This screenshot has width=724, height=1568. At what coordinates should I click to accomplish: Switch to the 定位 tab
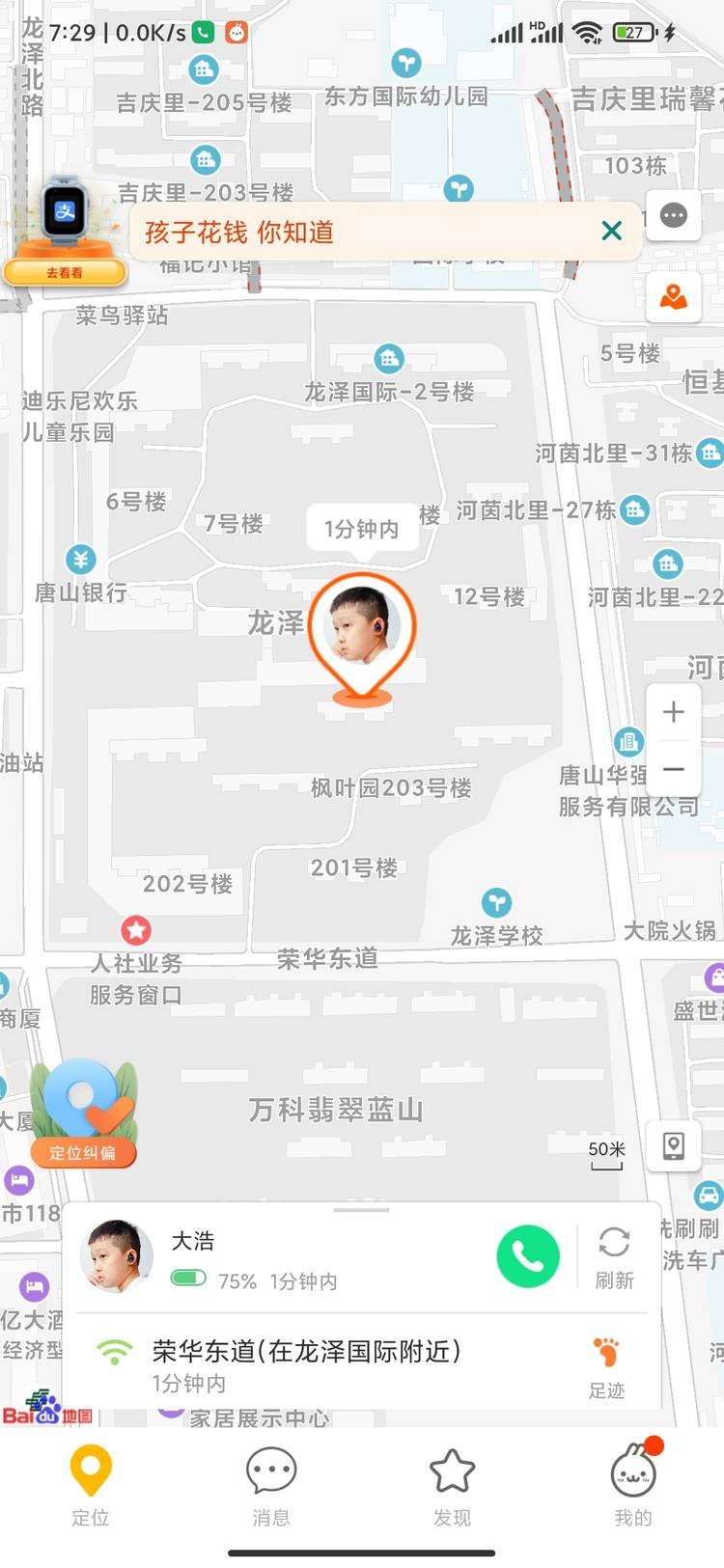[x=91, y=1486]
